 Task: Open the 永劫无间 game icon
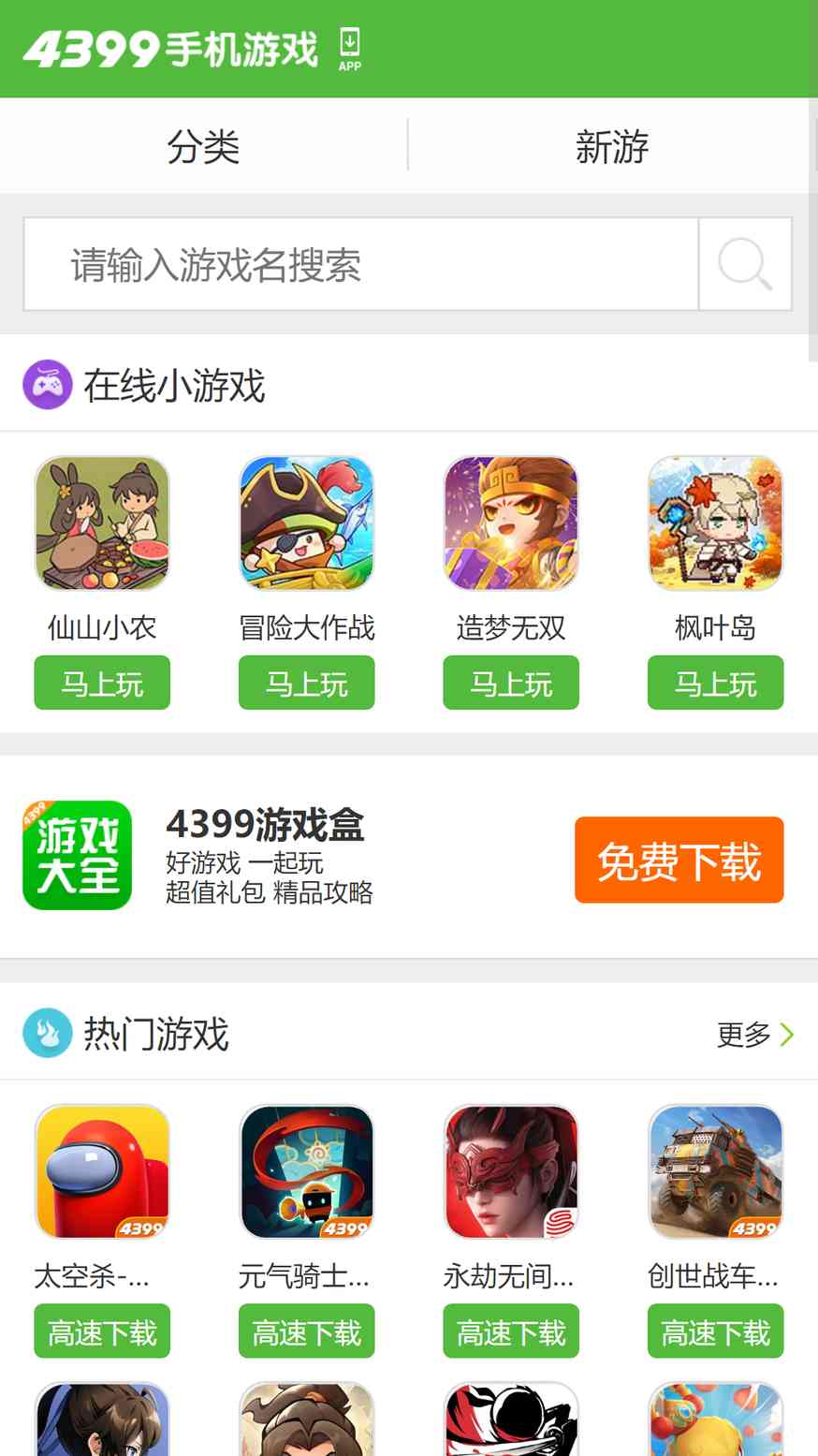coord(511,1171)
